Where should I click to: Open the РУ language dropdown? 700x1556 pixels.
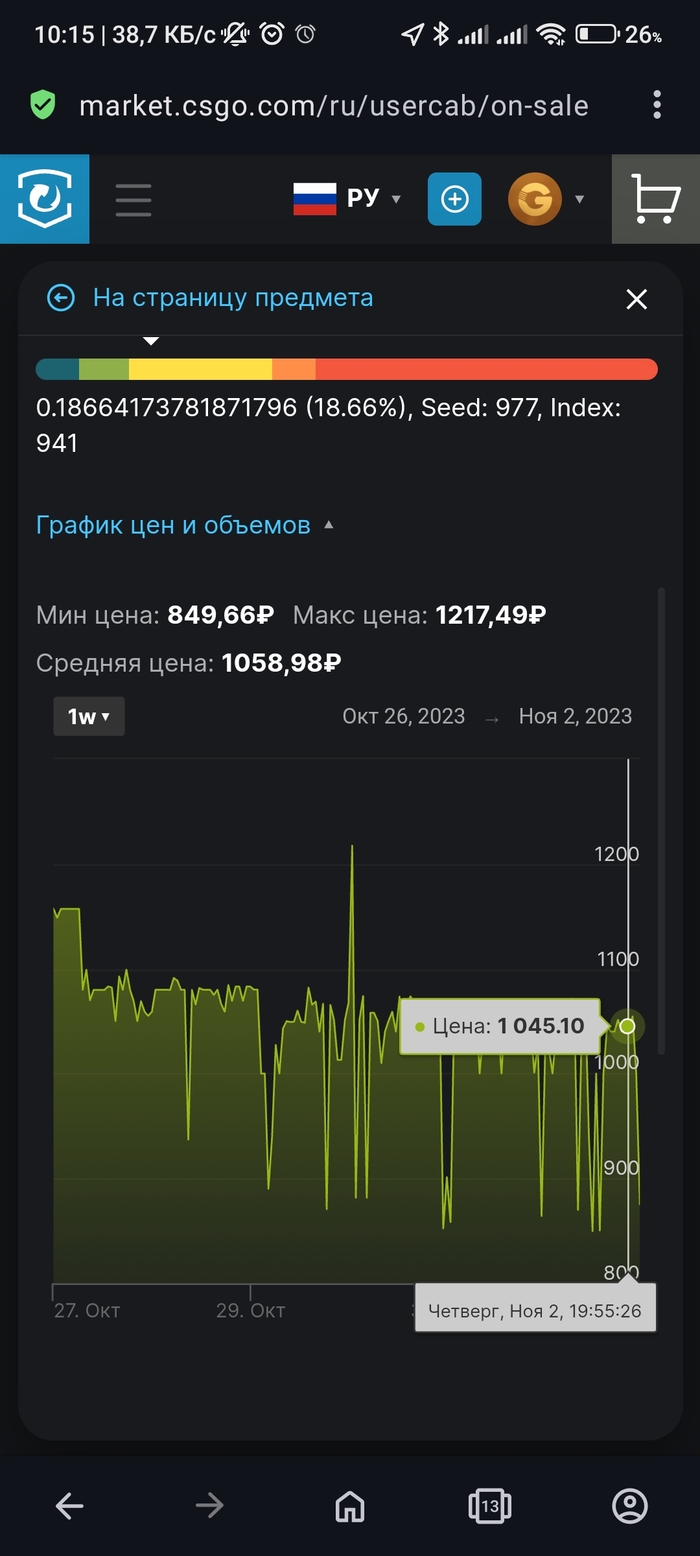347,198
